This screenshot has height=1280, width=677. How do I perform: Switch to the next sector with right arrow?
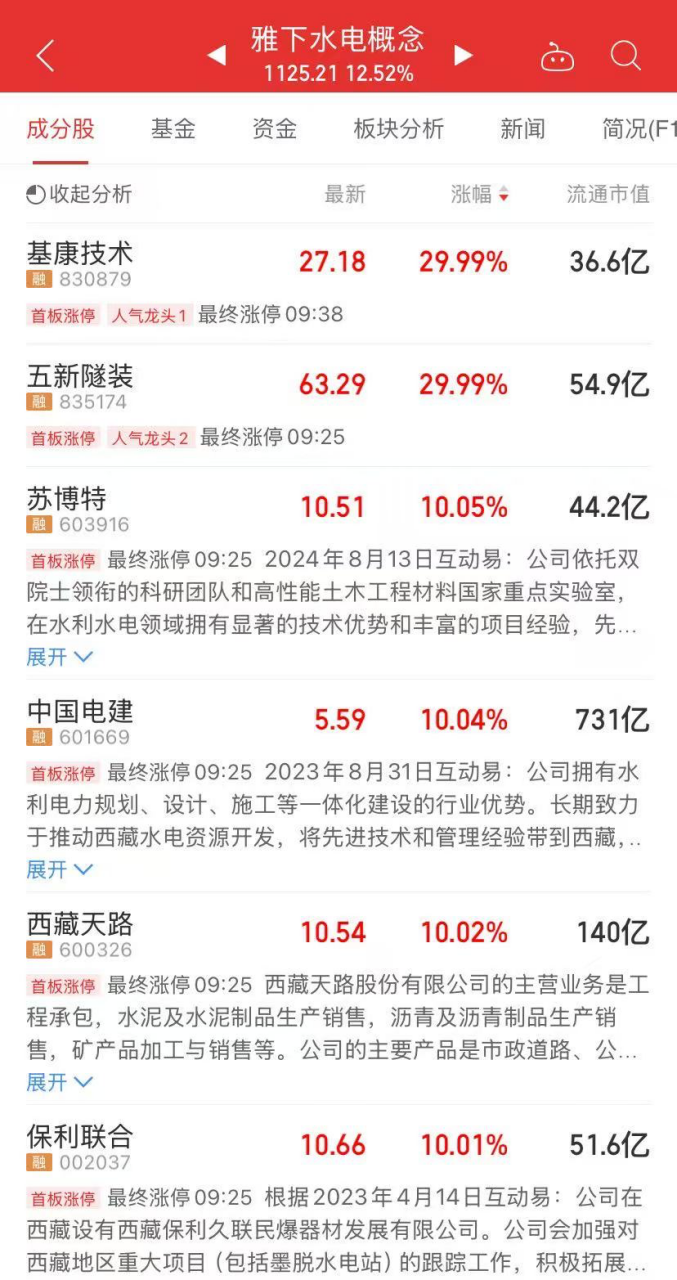[x=463, y=56]
